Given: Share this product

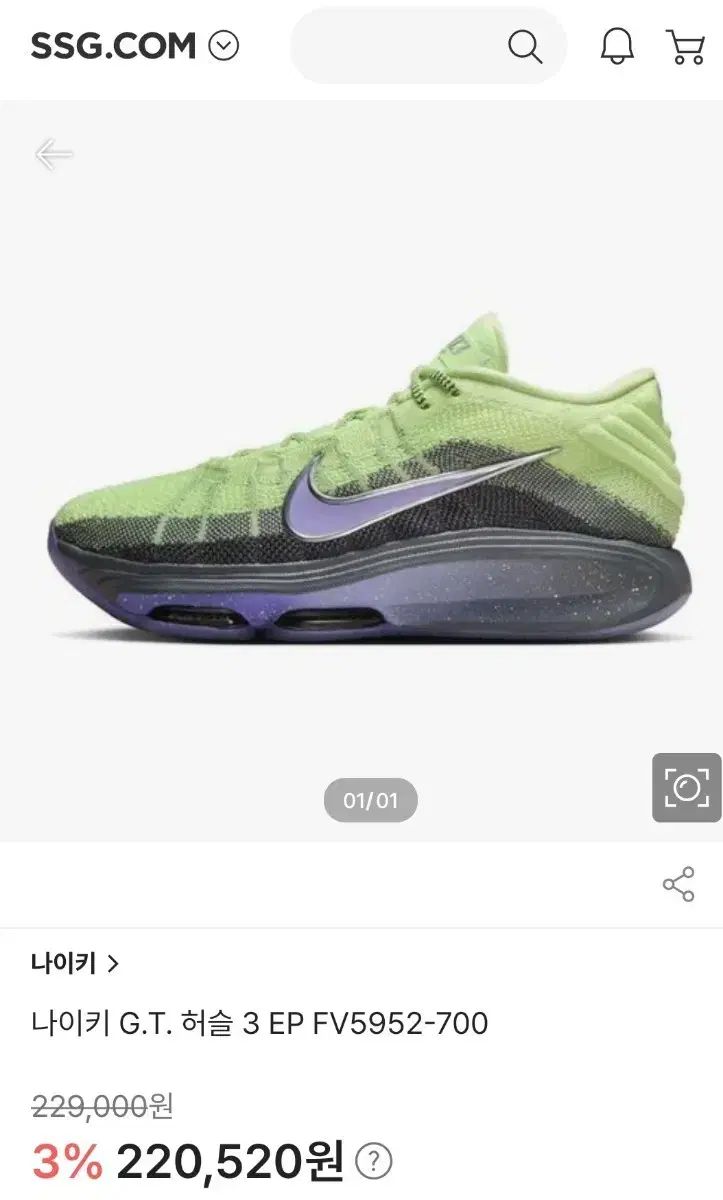Looking at the screenshot, I should pos(678,885).
